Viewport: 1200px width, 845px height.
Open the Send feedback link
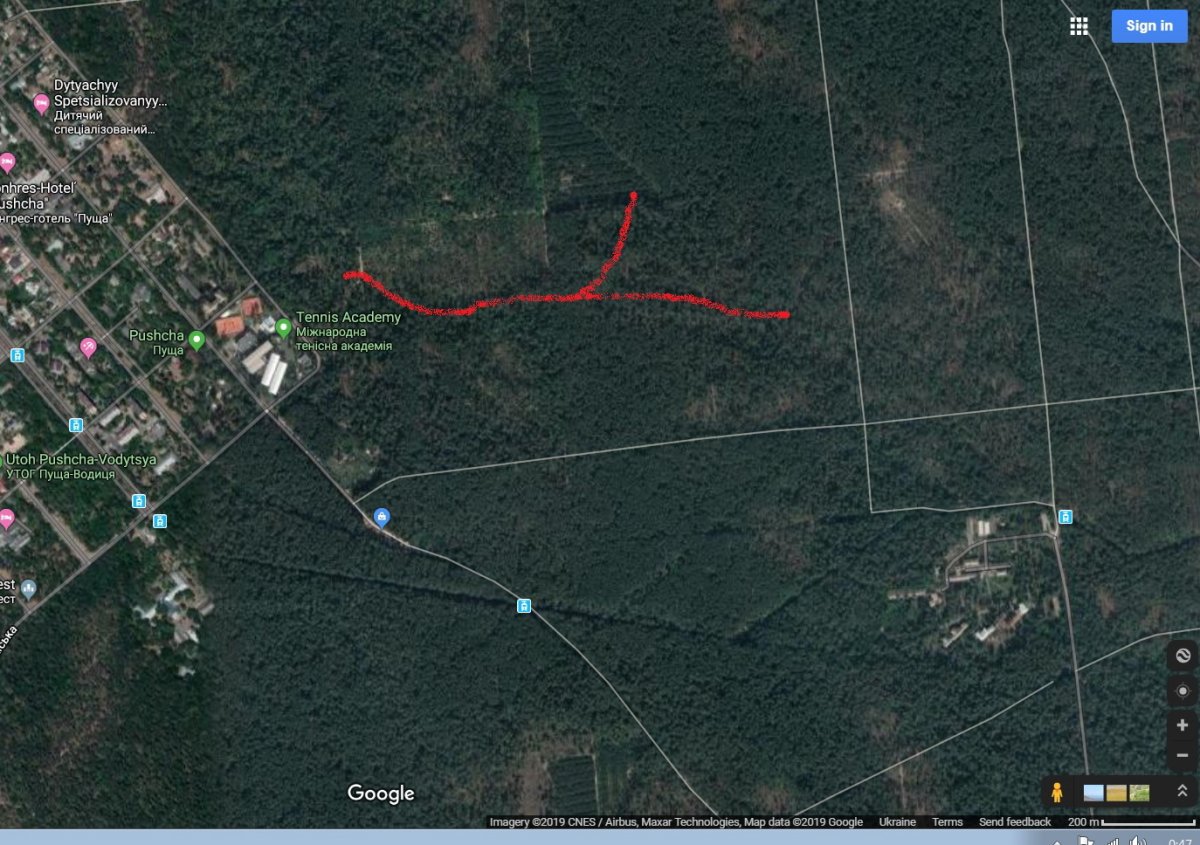tap(1015, 822)
